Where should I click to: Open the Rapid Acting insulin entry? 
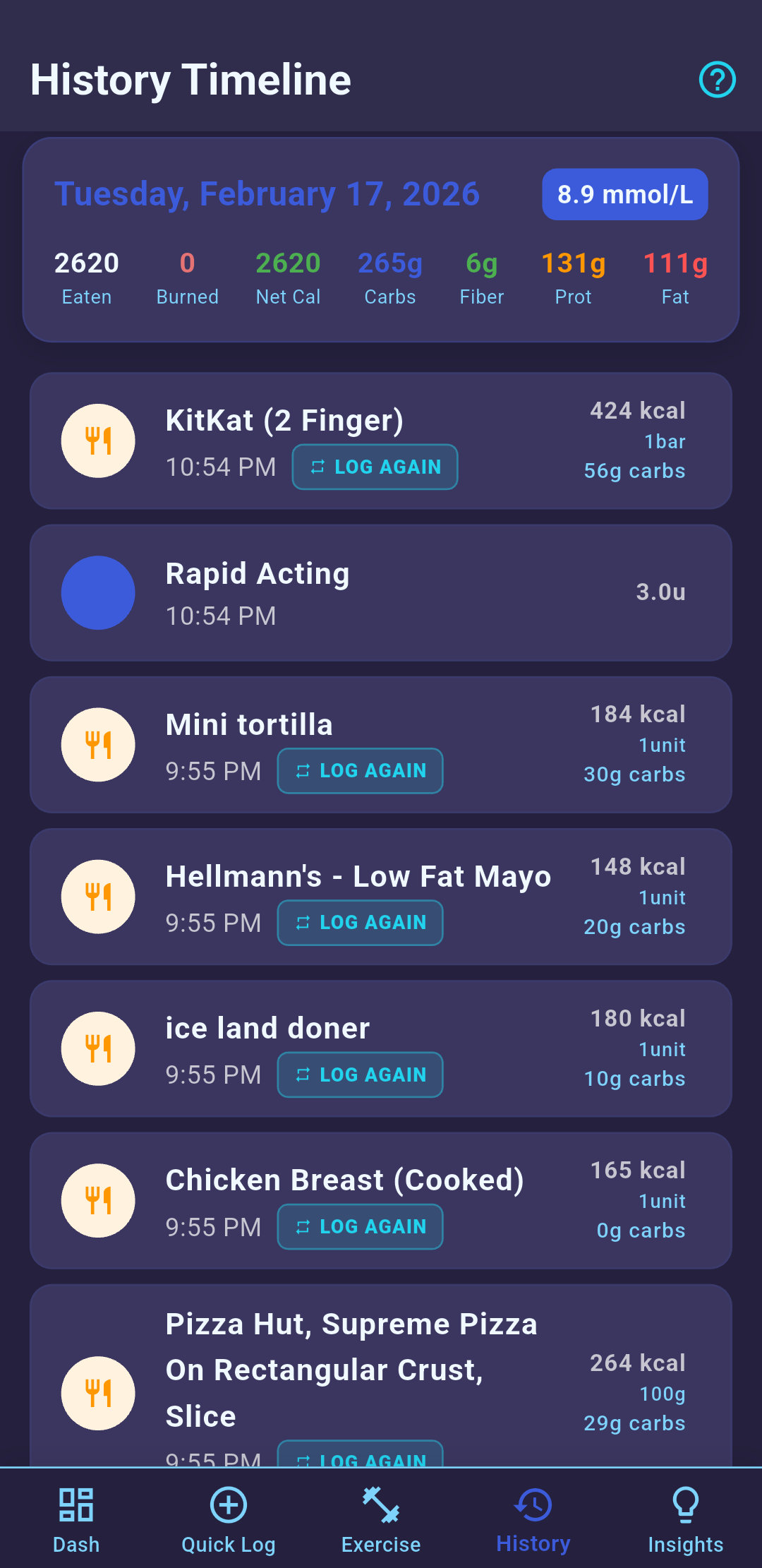[x=381, y=592]
